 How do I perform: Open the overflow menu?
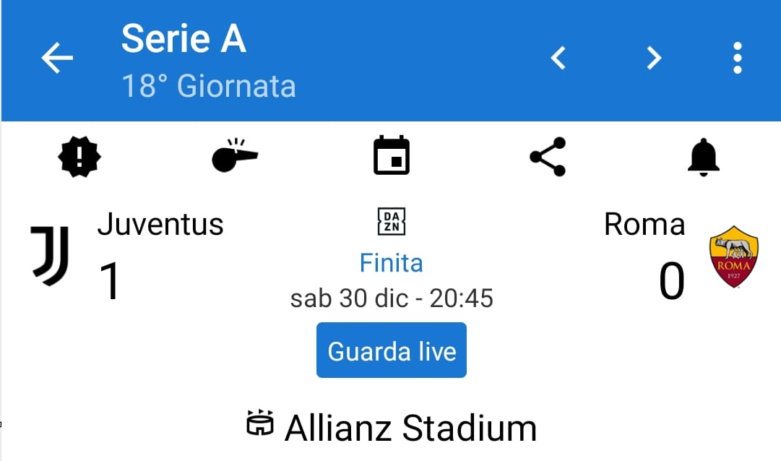tap(737, 58)
